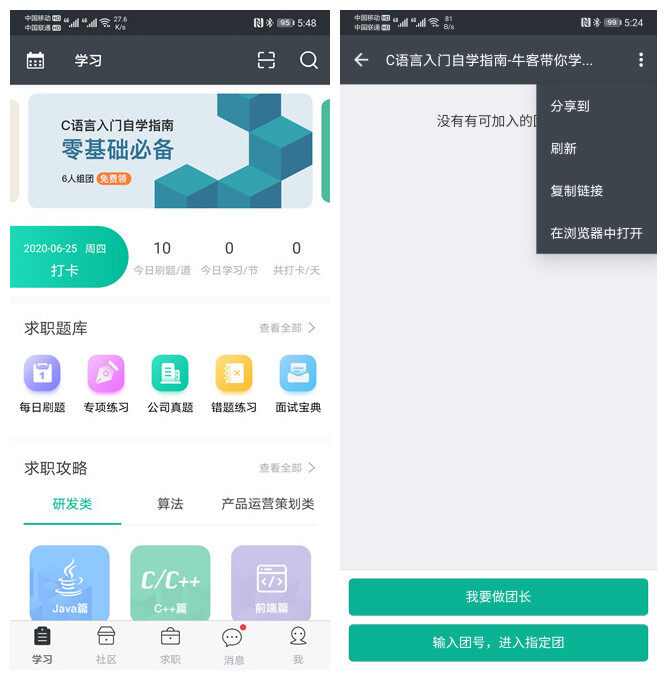Image resolution: width=667 pixels, height=680 pixels.
Task: Go to the 消息 bottom tab
Action: [233, 645]
